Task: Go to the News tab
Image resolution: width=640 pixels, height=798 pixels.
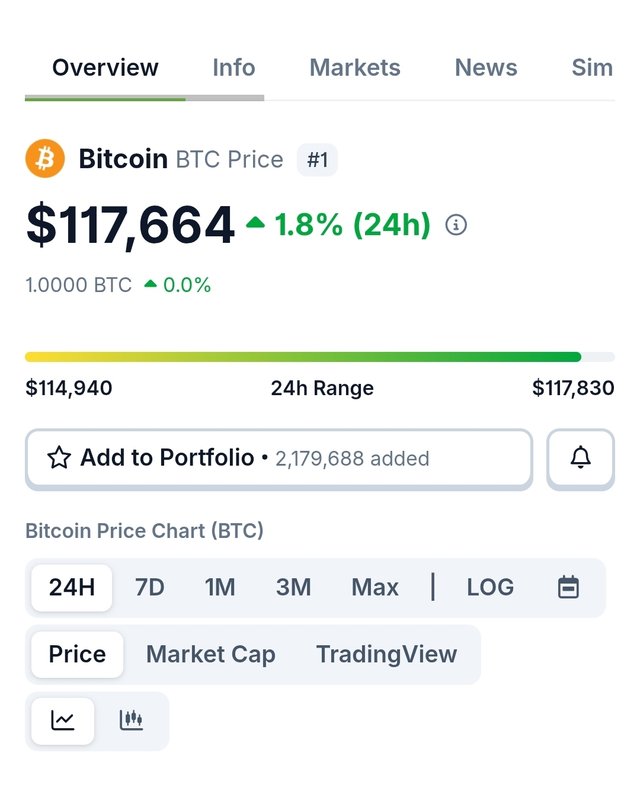Action: 485,68
